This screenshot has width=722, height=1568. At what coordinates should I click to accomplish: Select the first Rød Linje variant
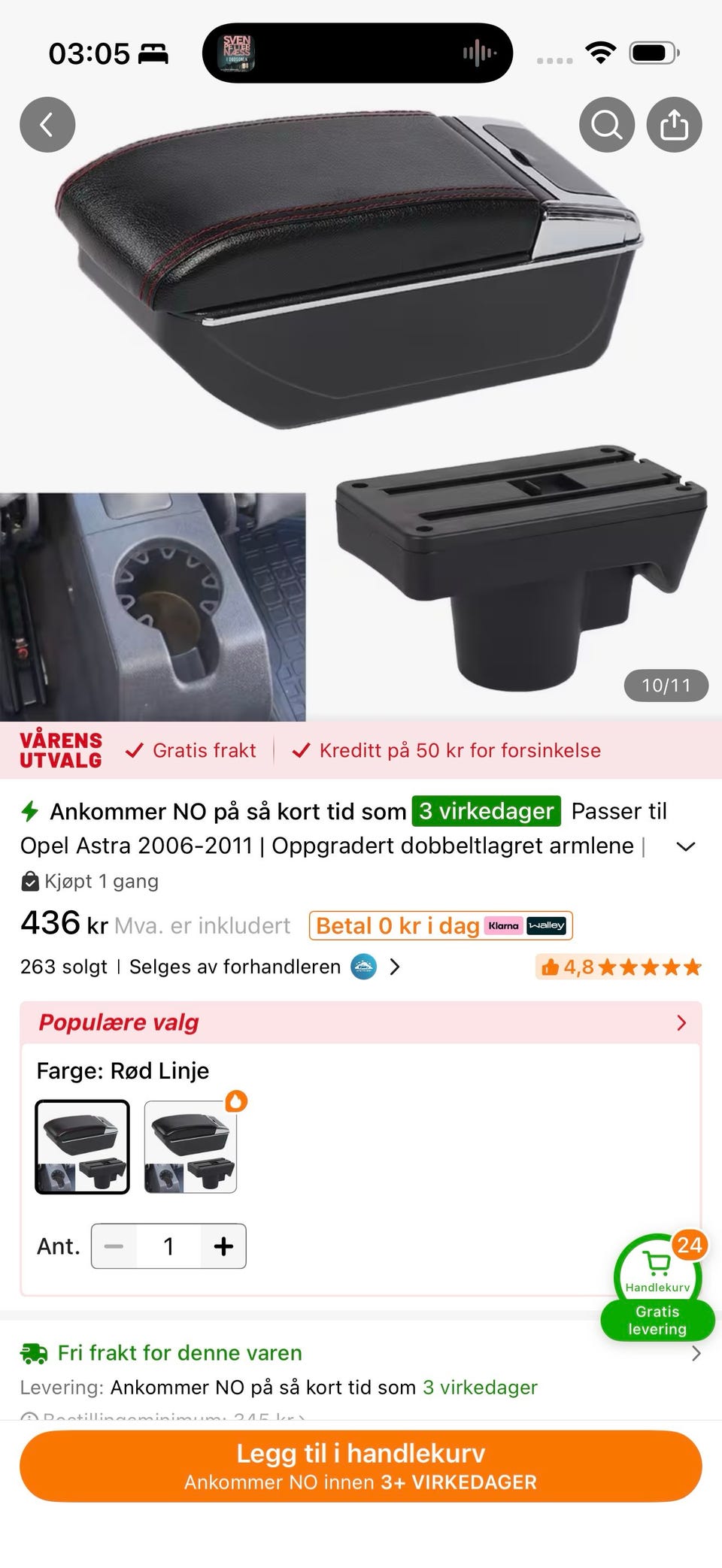click(82, 1148)
